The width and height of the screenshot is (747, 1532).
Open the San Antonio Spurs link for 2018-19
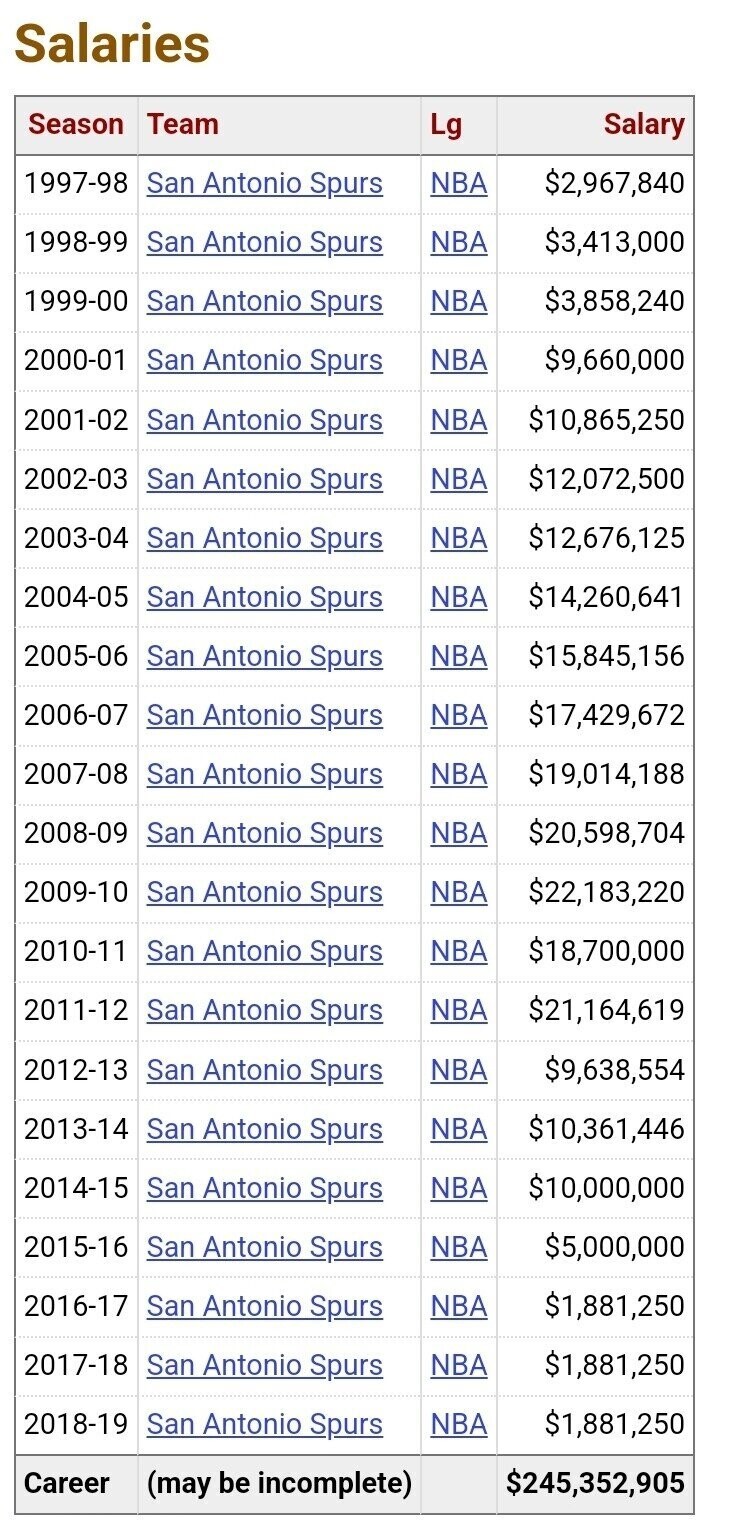pos(264,1424)
